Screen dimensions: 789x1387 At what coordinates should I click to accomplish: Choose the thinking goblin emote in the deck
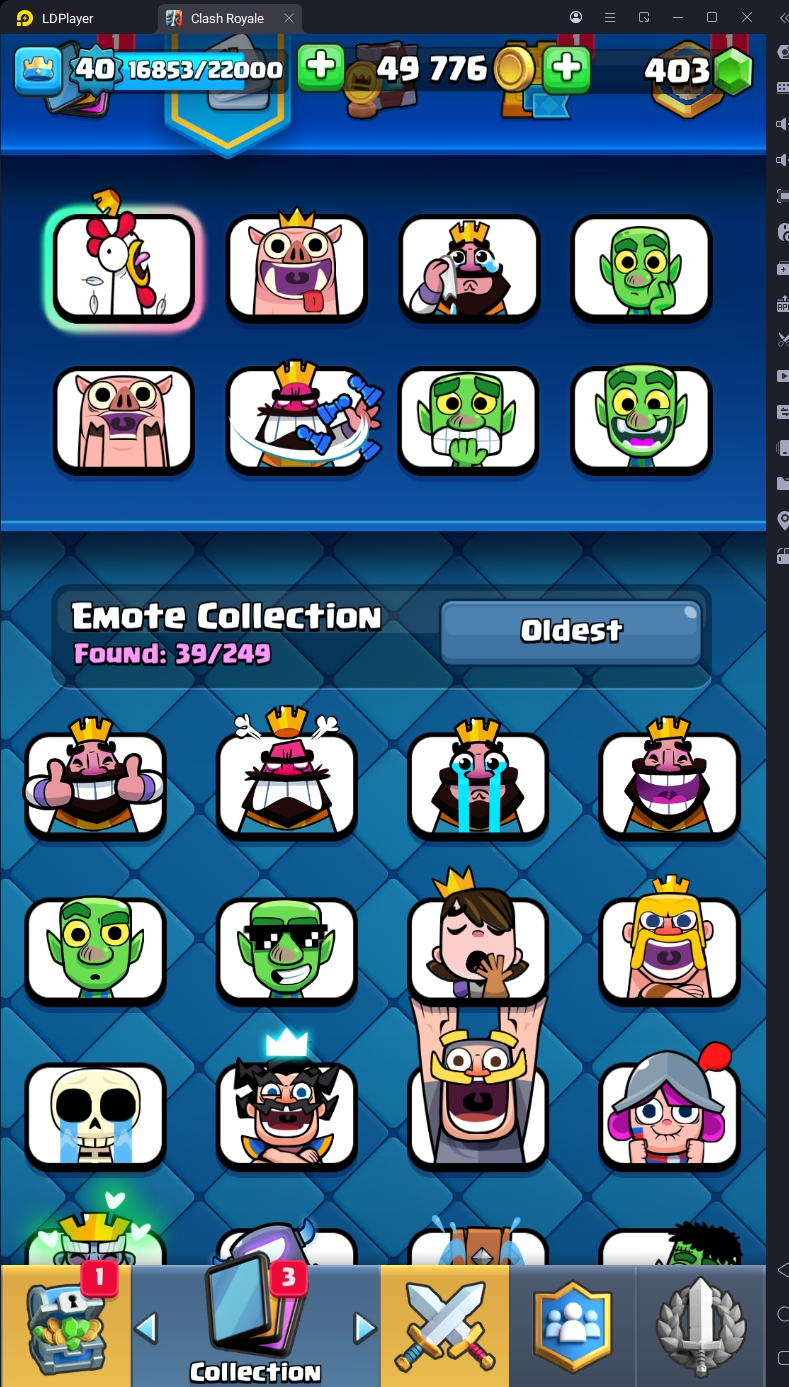point(641,268)
